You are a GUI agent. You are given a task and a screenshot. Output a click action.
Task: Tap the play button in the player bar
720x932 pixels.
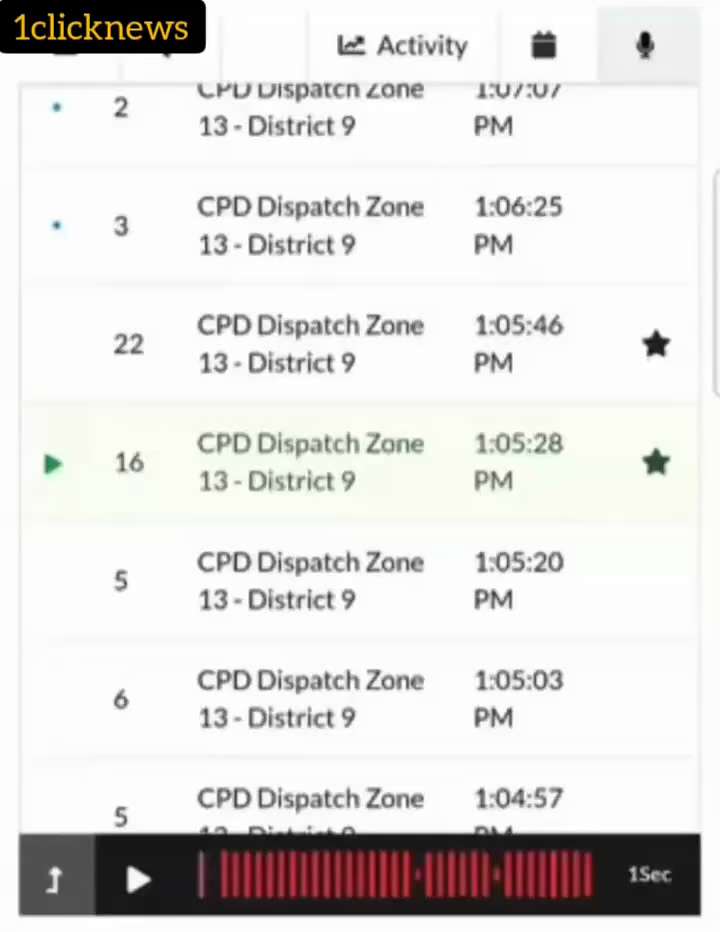click(x=138, y=878)
